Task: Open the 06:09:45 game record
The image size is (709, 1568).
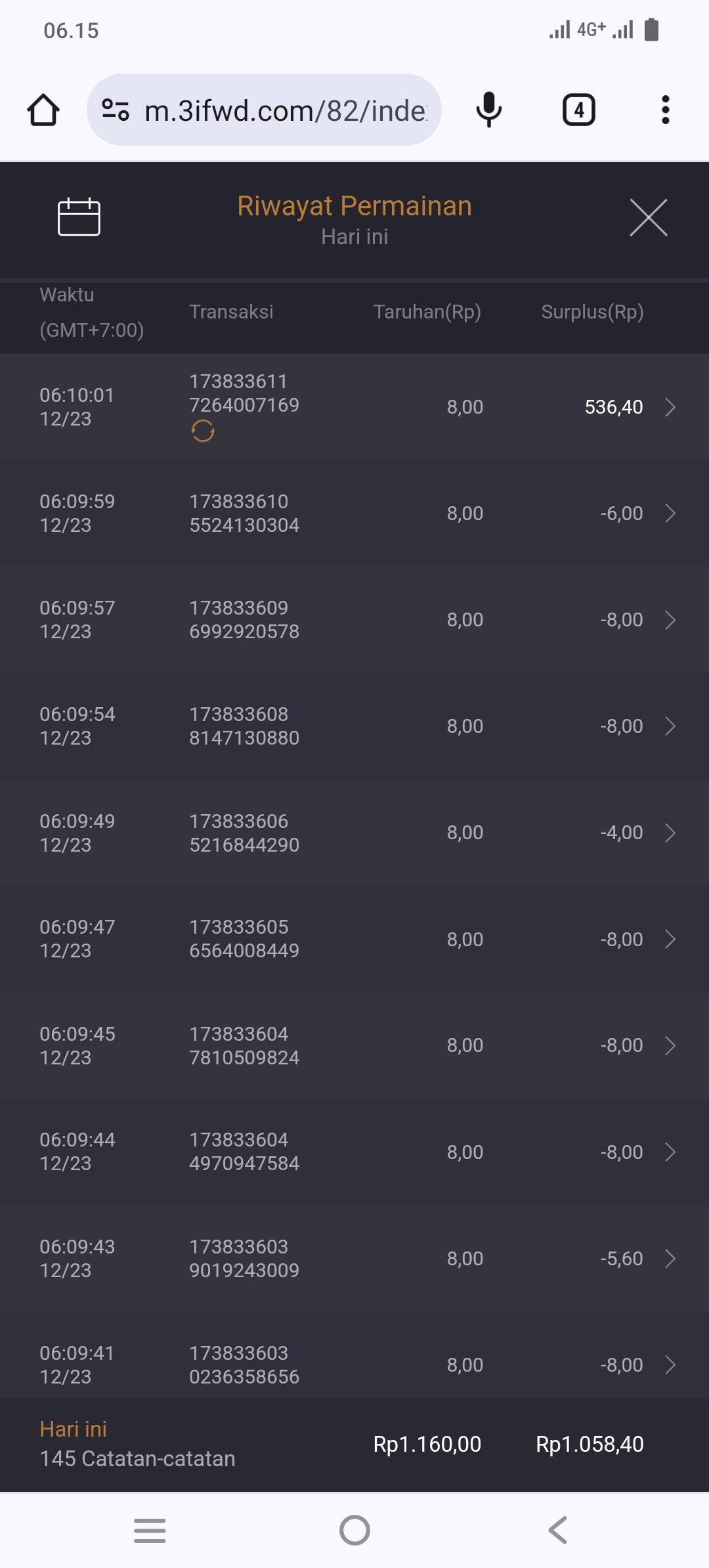Action: pyautogui.click(x=670, y=1045)
